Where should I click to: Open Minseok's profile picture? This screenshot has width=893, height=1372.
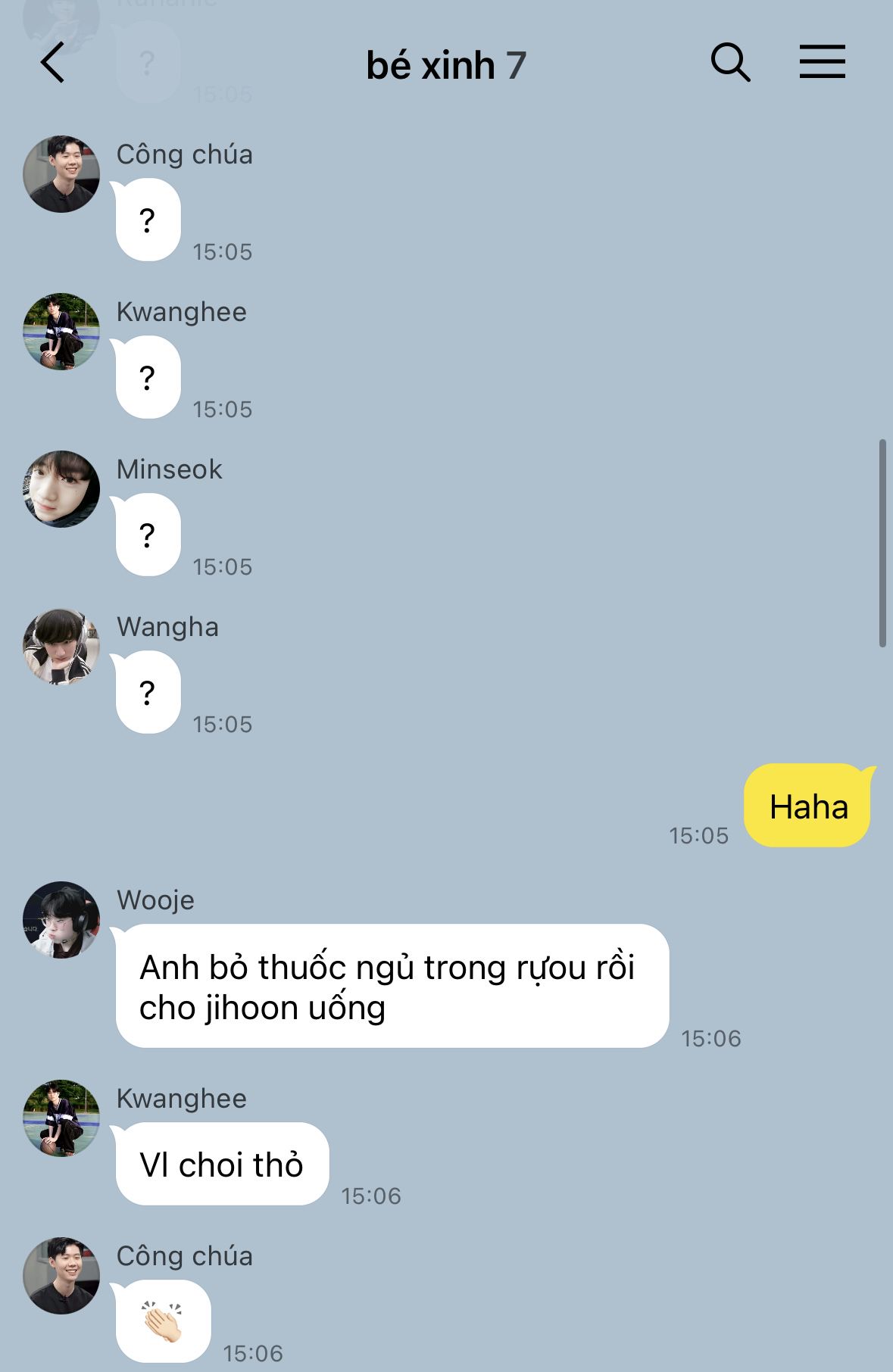point(61,489)
